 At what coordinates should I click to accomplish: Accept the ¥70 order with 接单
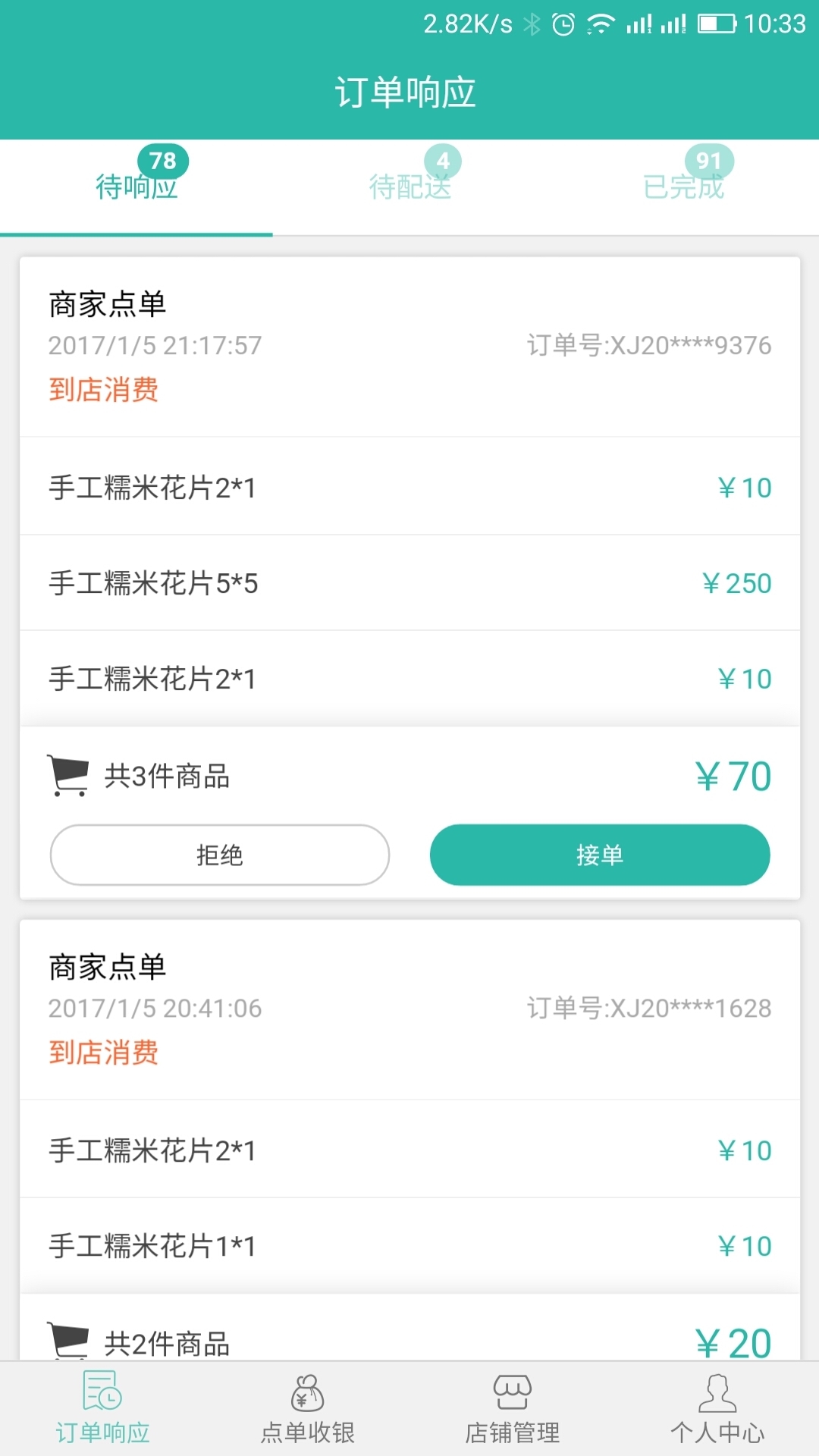(600, 855)
